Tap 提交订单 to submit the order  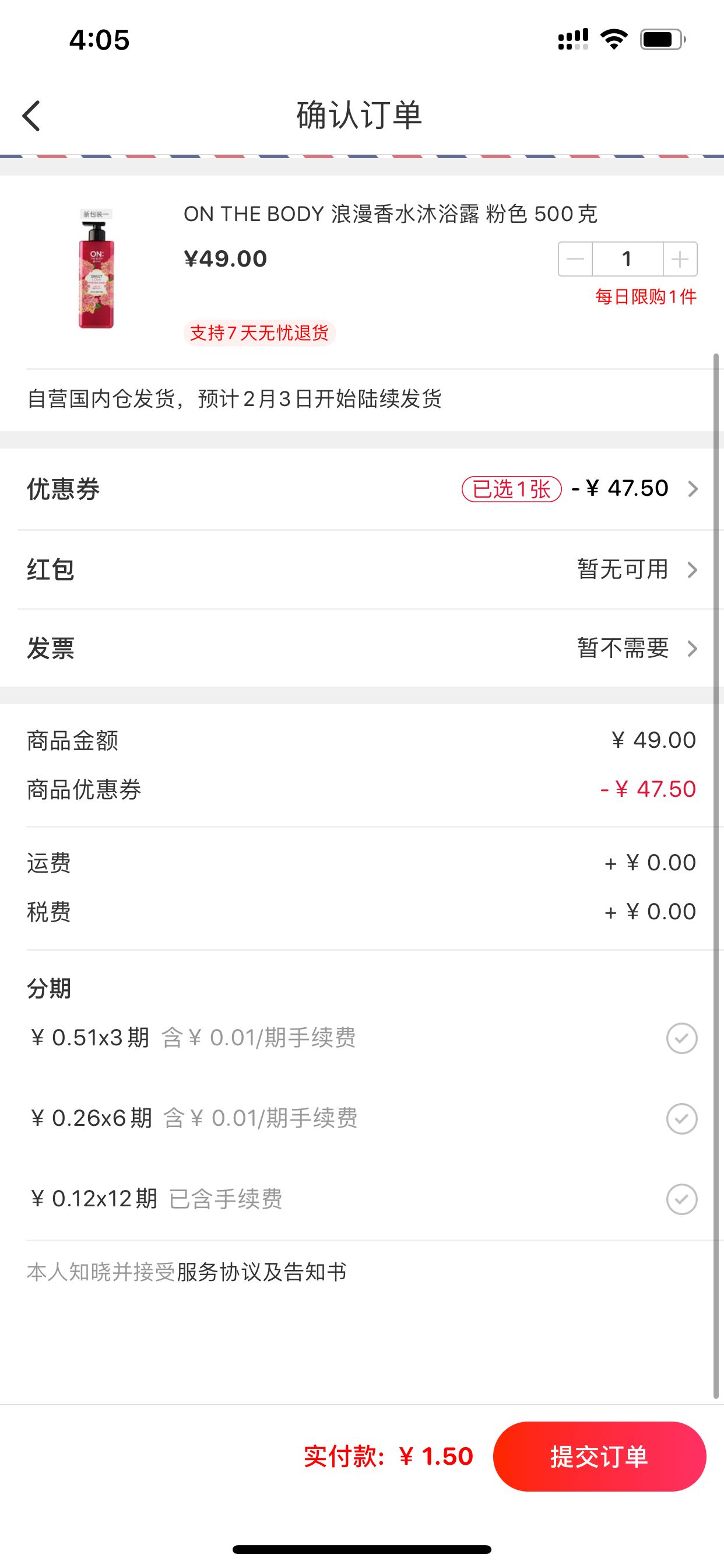(x=599, y=1457)
